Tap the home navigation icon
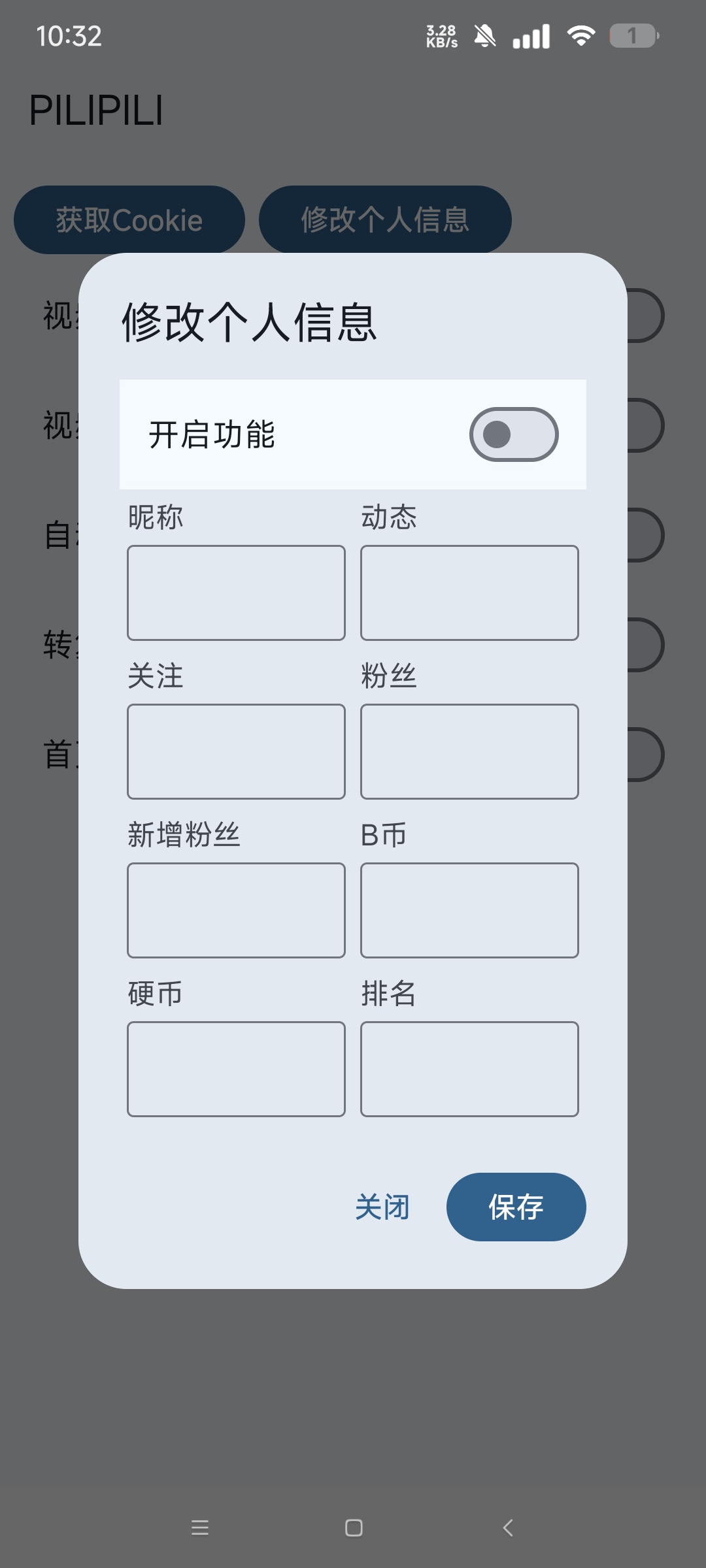This screenshot has height=1568, width=706. click(x=353, y=1527)
